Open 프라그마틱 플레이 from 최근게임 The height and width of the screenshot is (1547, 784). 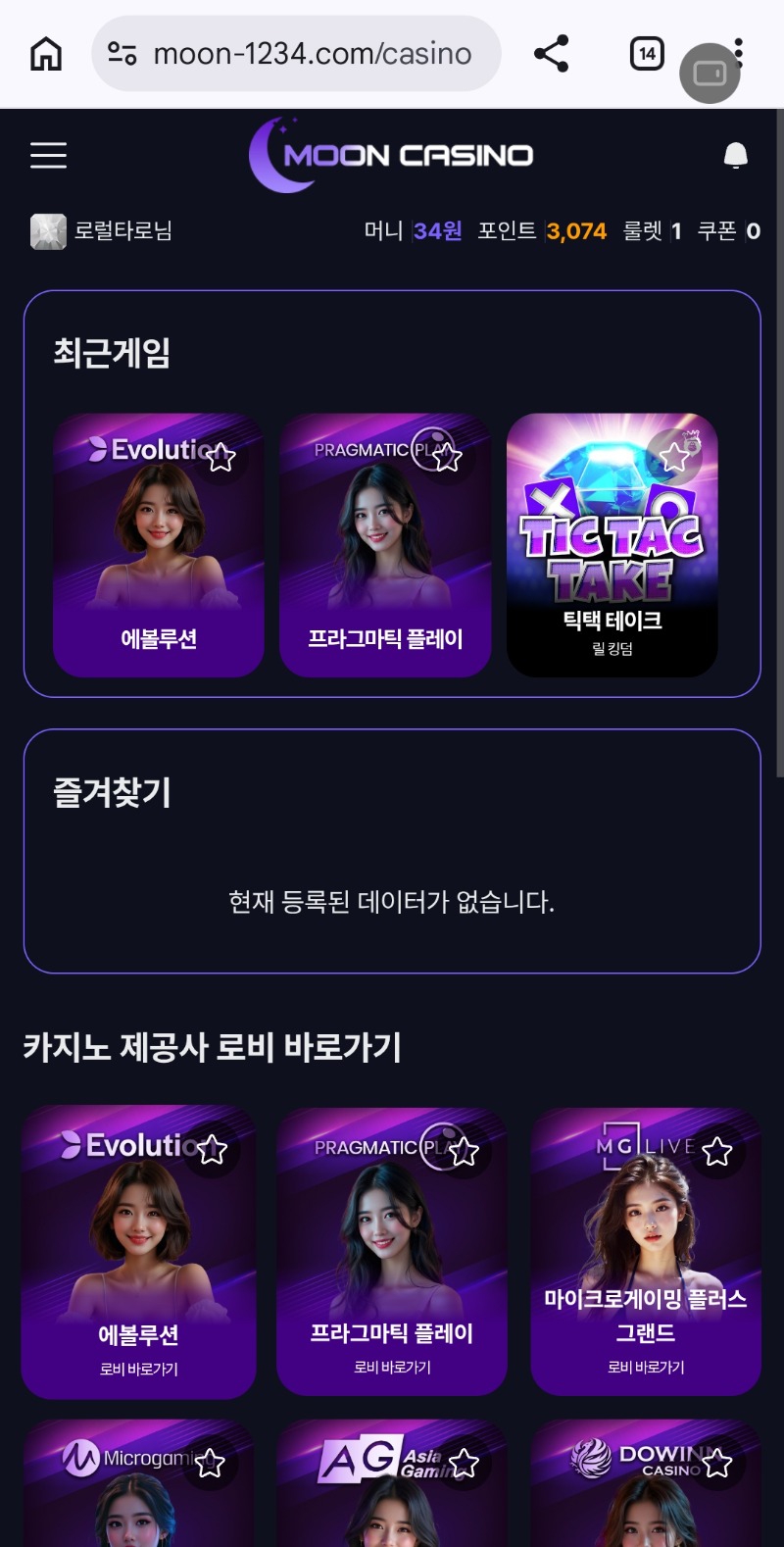pyautogui.click(x=385, y=559)
